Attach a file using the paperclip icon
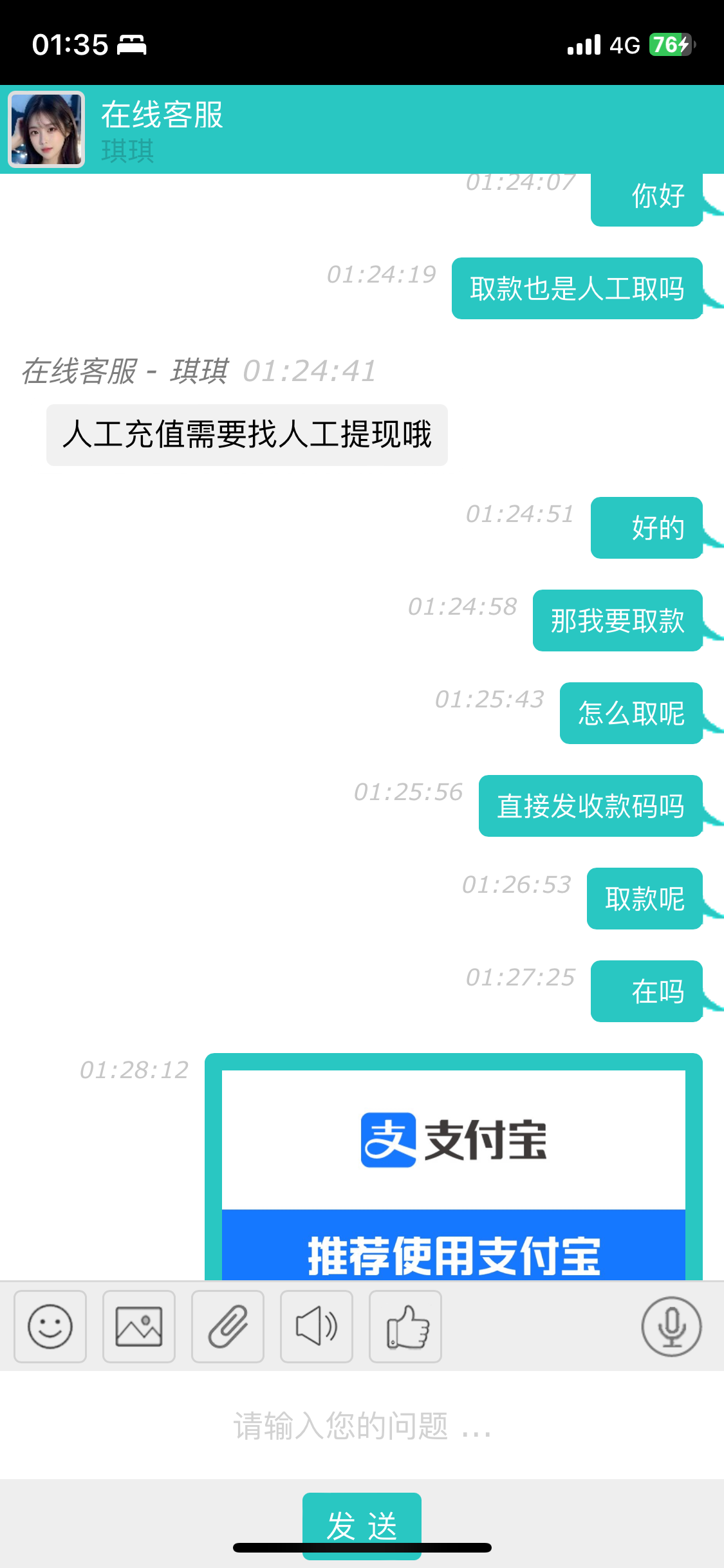Screen dimensions: 724x1568 coord(227,1327)
